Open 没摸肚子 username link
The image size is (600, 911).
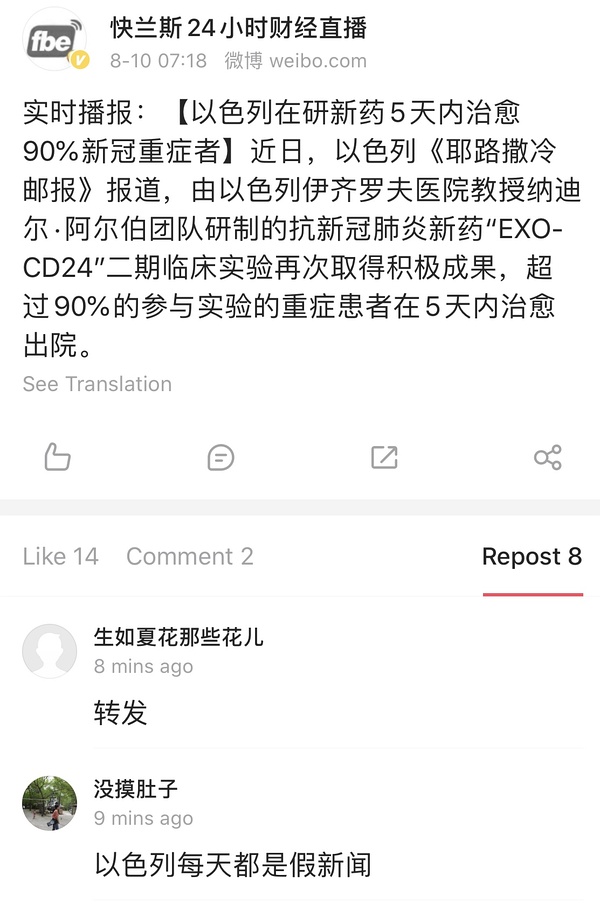[x=136, y=789]
